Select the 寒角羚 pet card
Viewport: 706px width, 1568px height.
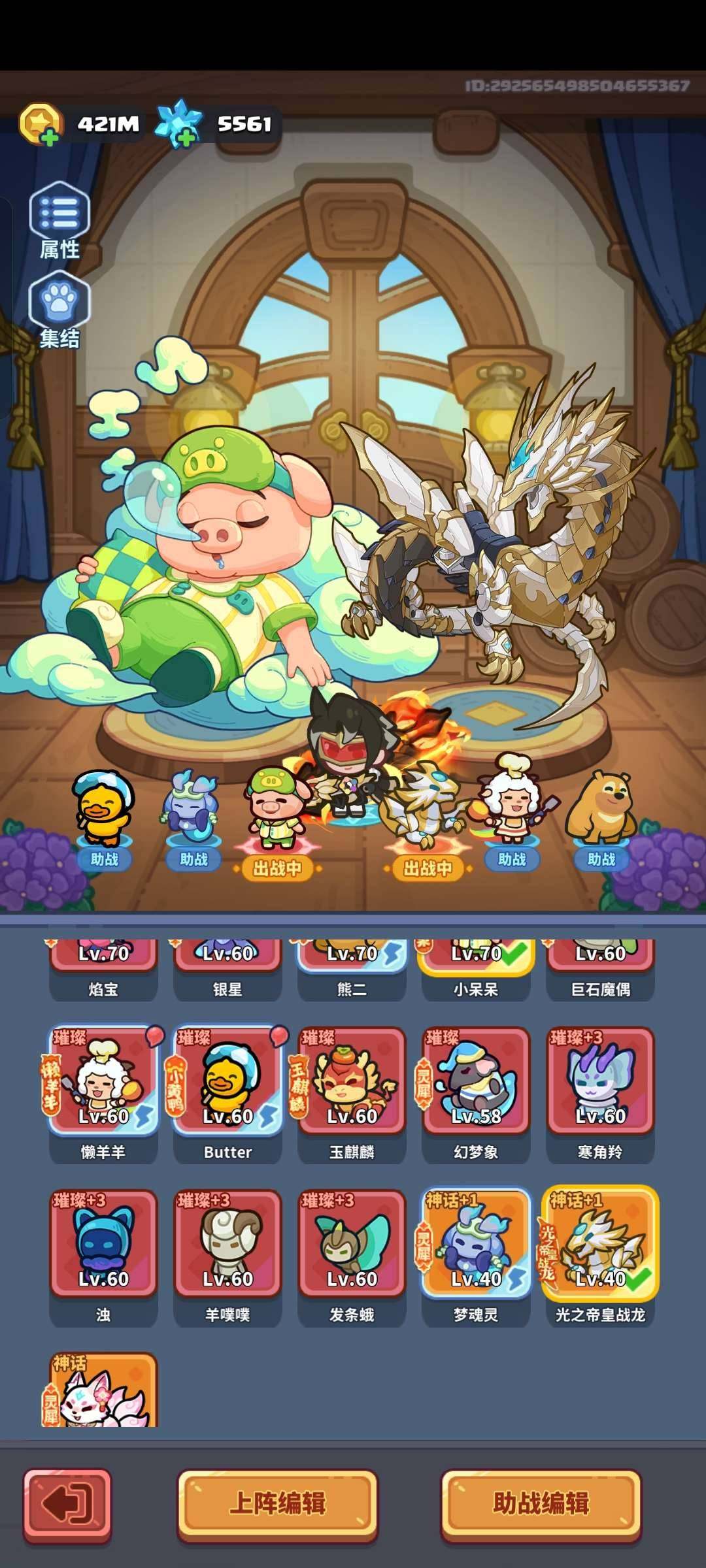(600, 1094)
